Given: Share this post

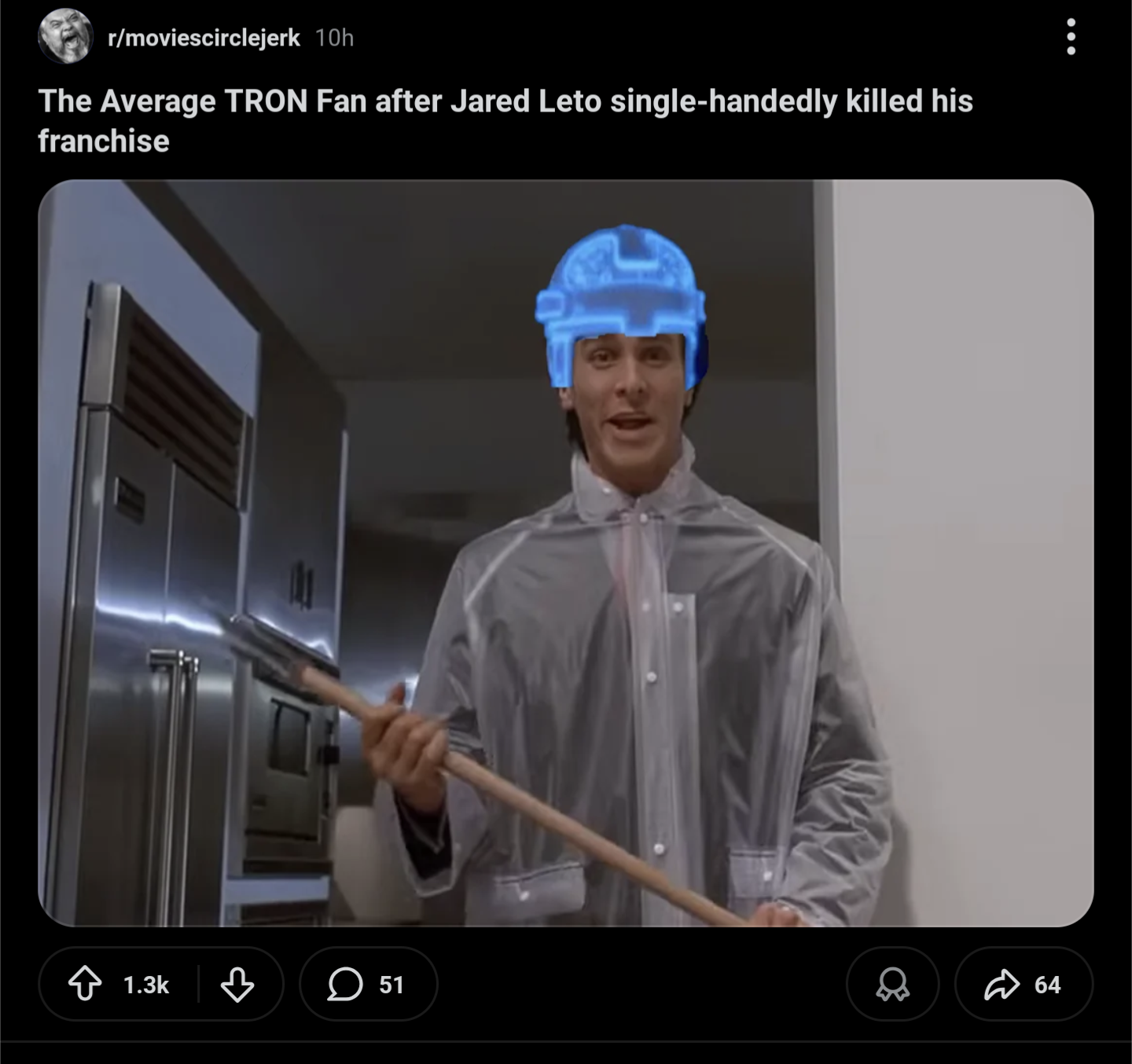Looking at the screenshot, I should [x=1023, y=984].
